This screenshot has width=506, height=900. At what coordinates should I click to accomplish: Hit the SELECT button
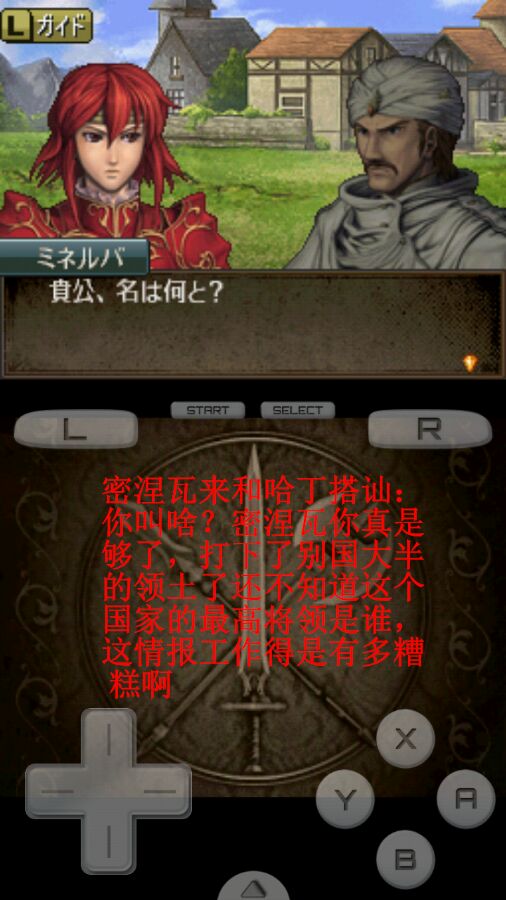pos(297,410)
